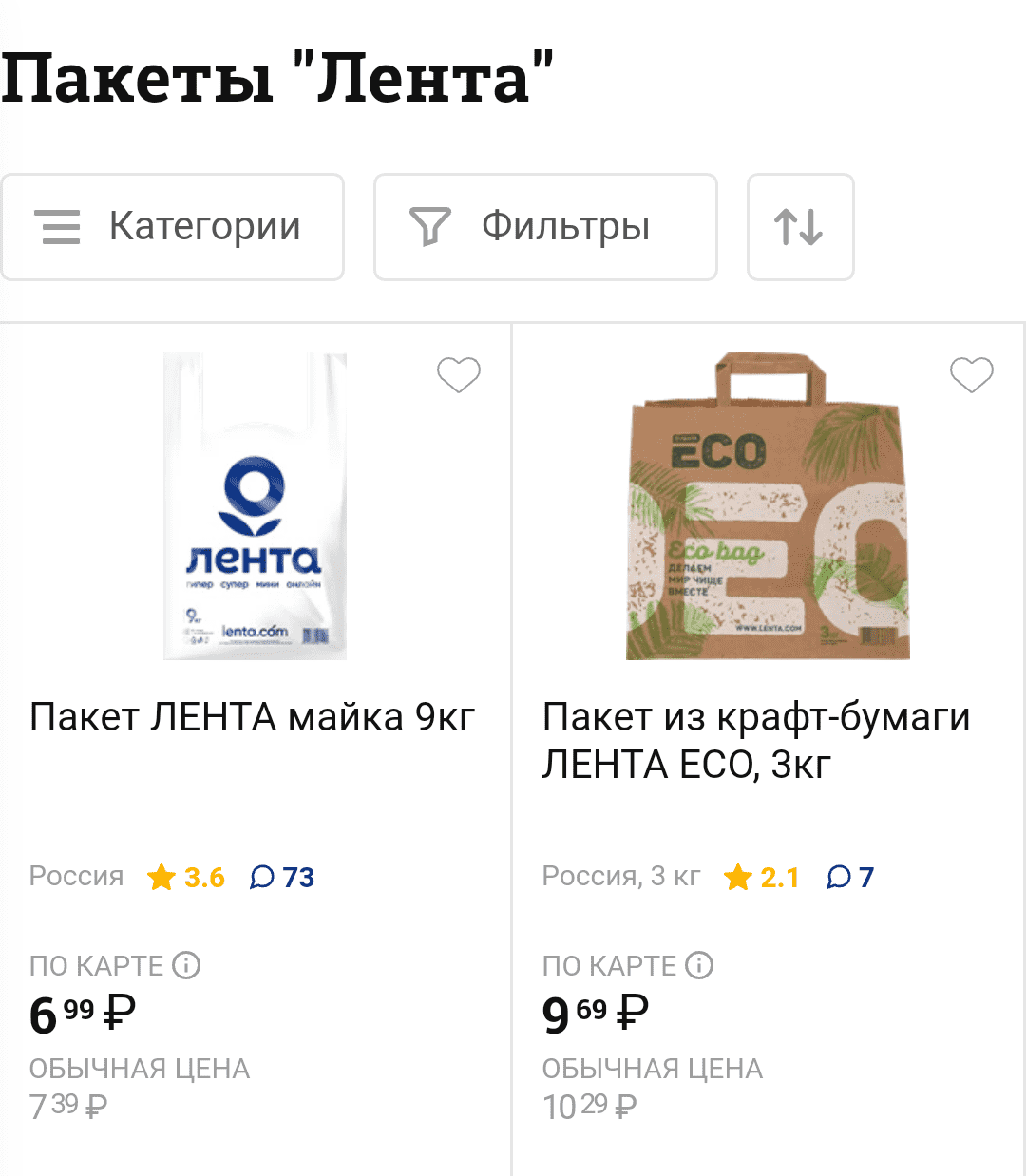Image resolution: width=1026 pixels, height=1176 pixels.
Task: Show ПО КАРТЕ info for ECO 3кг
Action: (x=699, y=965)
